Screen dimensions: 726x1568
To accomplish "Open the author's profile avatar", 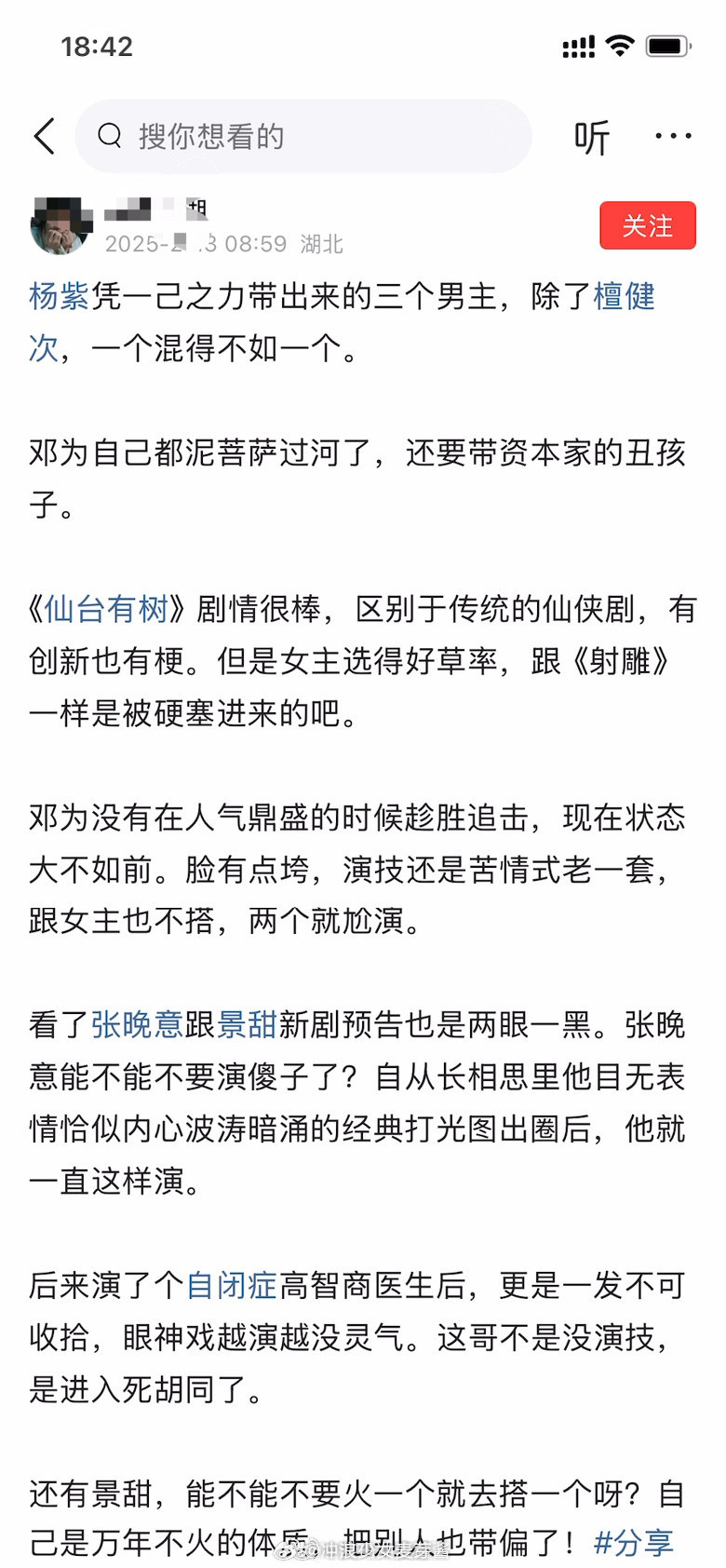I will [x=61, y=225].
